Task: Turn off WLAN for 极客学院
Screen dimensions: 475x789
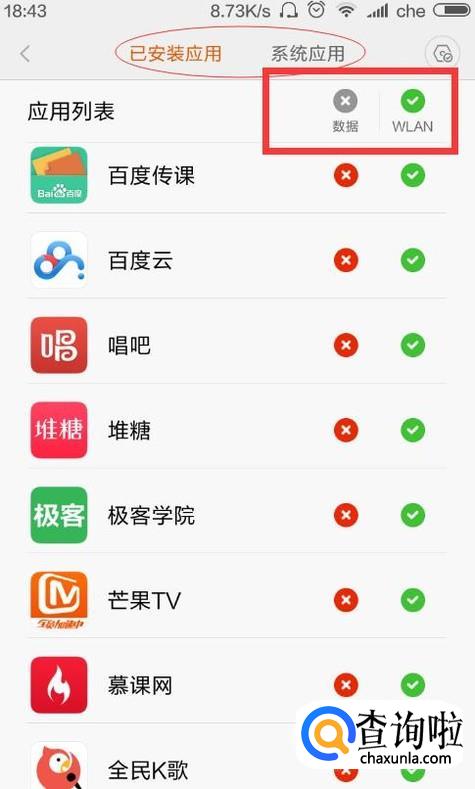Action: (x=413, y=515)
